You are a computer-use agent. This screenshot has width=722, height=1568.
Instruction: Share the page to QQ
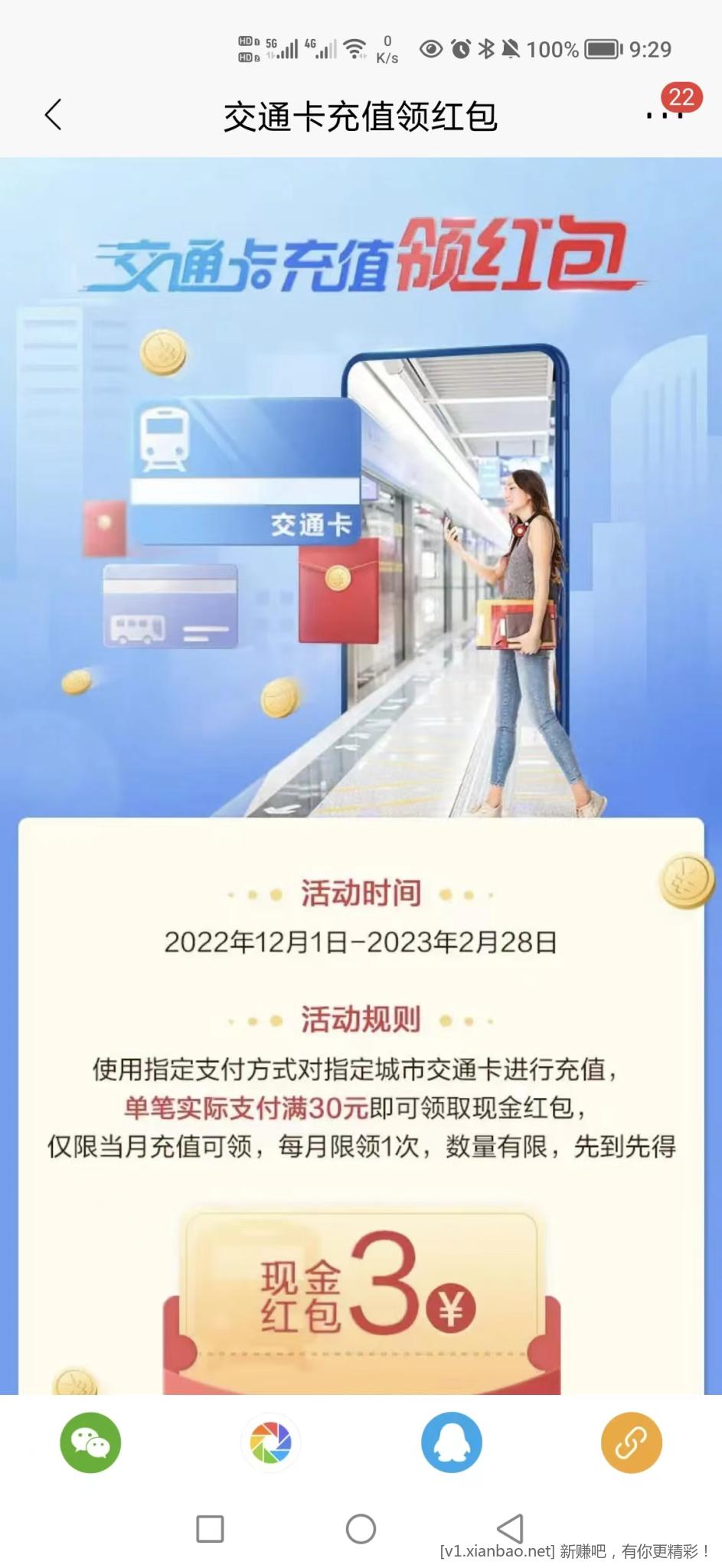click(x=451, y=1442)
